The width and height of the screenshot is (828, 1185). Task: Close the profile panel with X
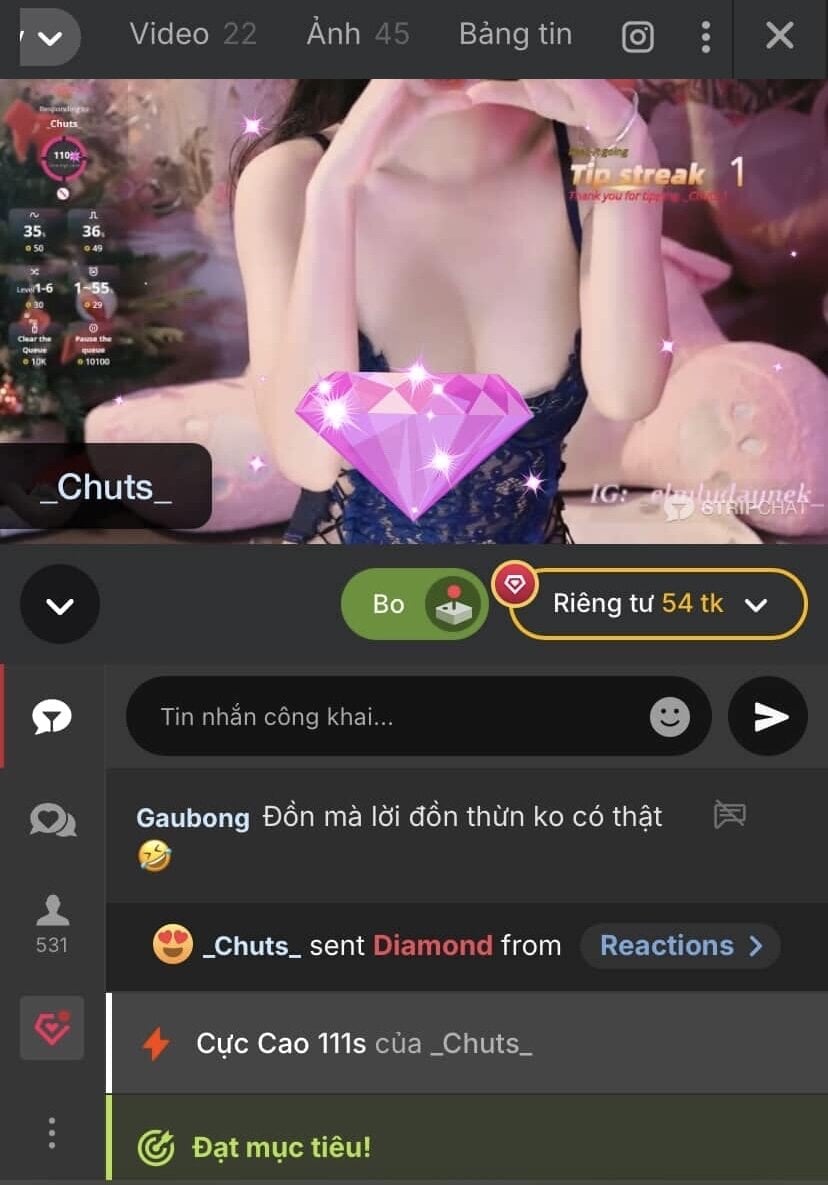pyautogui.click(x=779, y=37)
